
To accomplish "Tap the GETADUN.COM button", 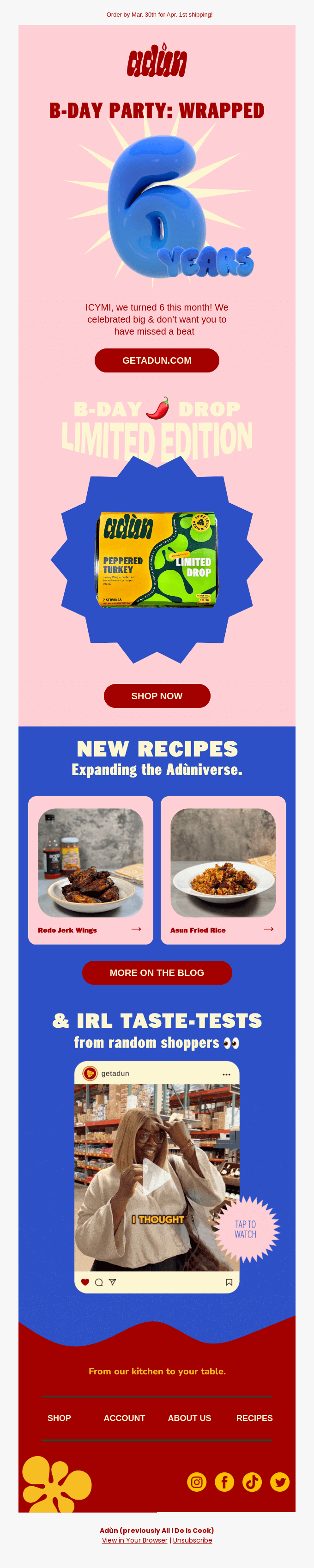I will click(157, 360).
